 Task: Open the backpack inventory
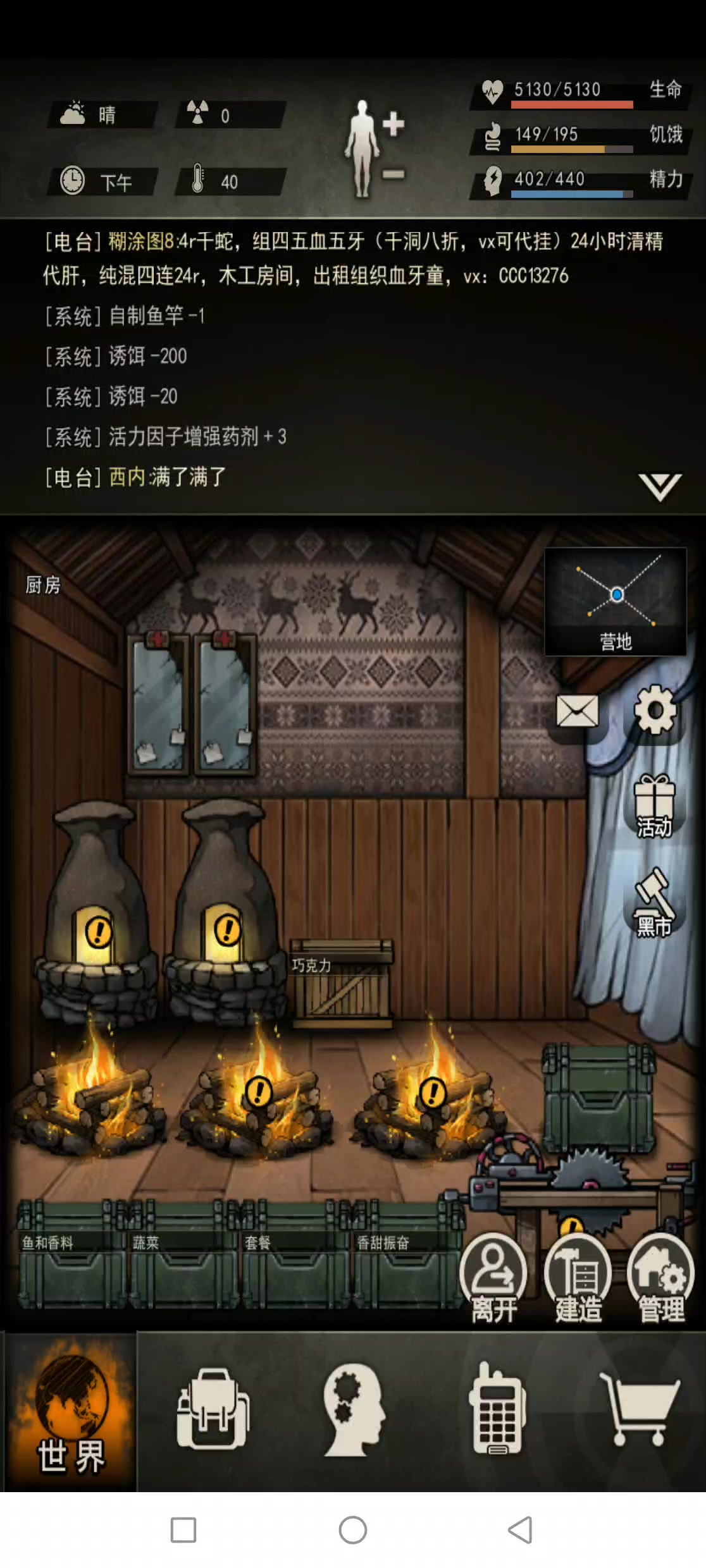click(213, 1409)
